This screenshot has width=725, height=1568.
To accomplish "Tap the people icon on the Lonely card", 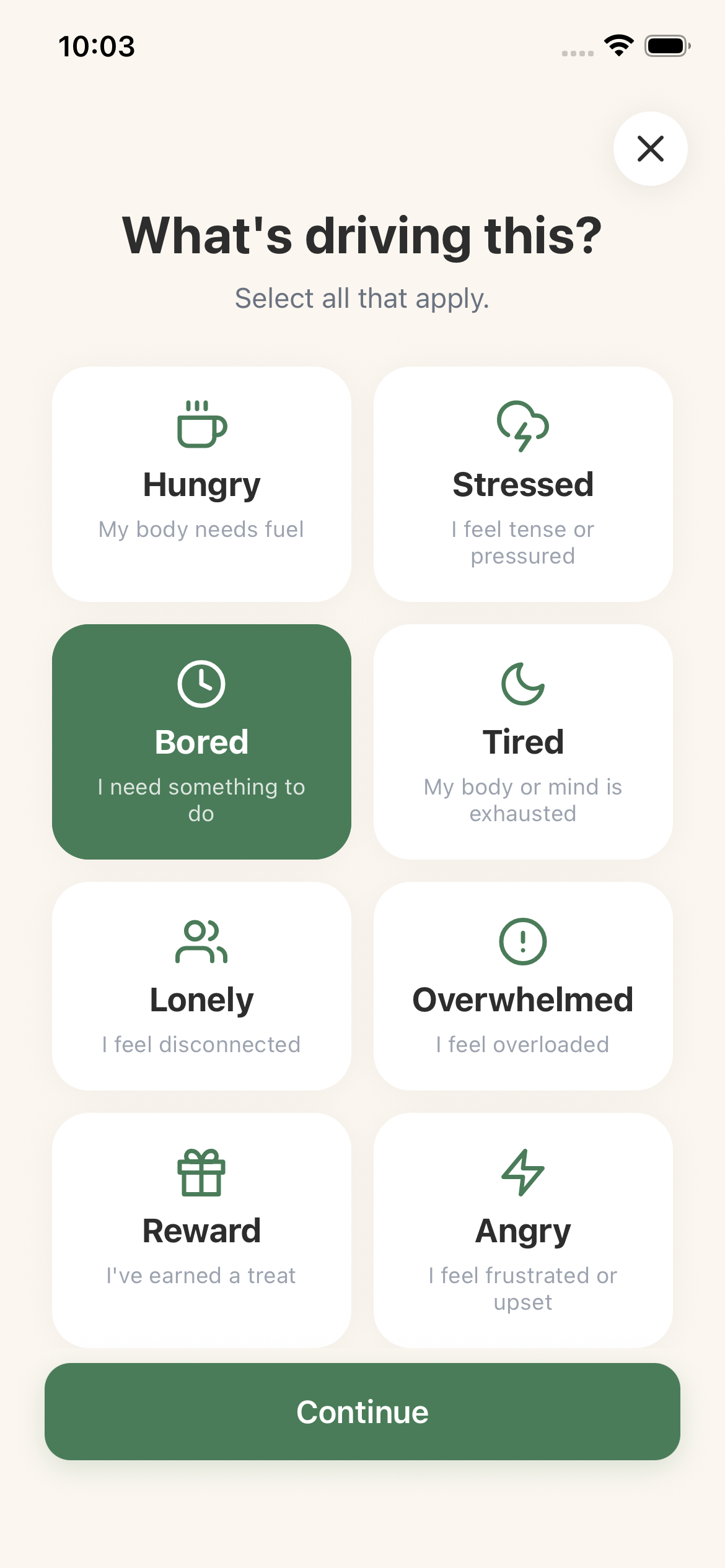I will coord(201,942).
